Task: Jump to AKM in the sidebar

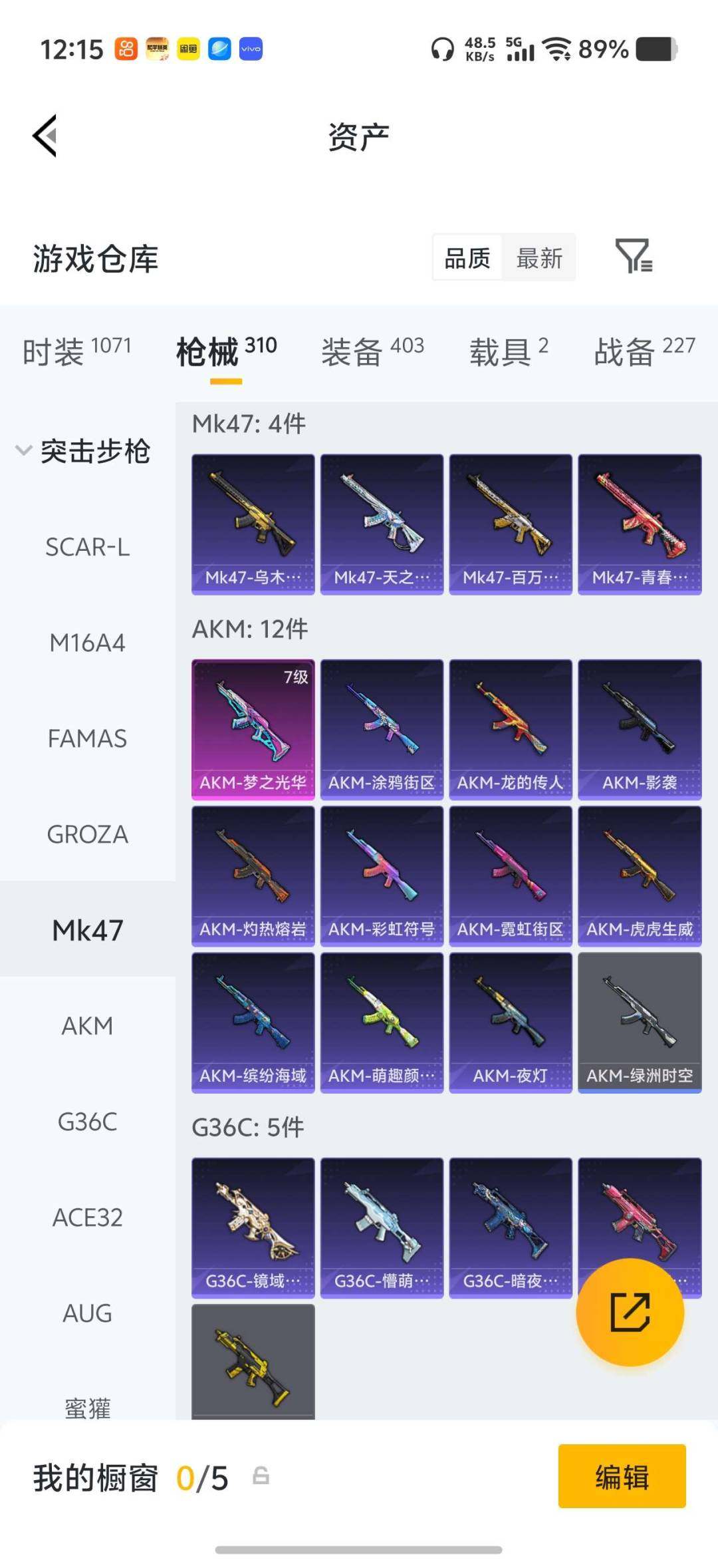Action: pyautogui.click(x=87, y=1026)
